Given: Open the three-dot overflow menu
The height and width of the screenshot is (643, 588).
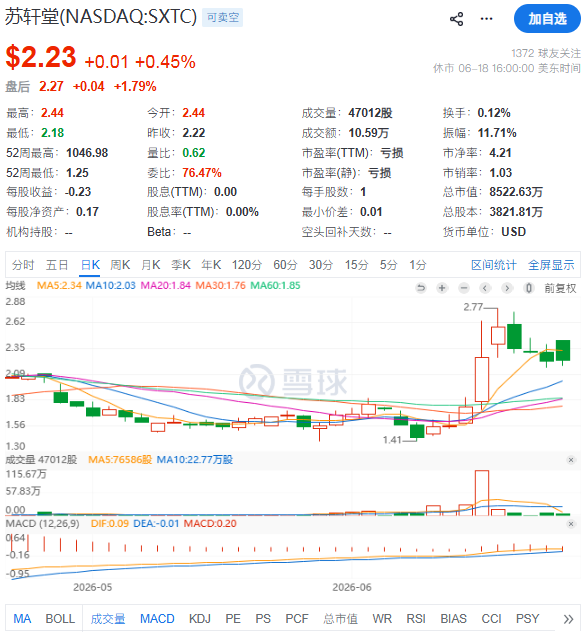Looking at the screenshot, I should click(x=486, y=19).
